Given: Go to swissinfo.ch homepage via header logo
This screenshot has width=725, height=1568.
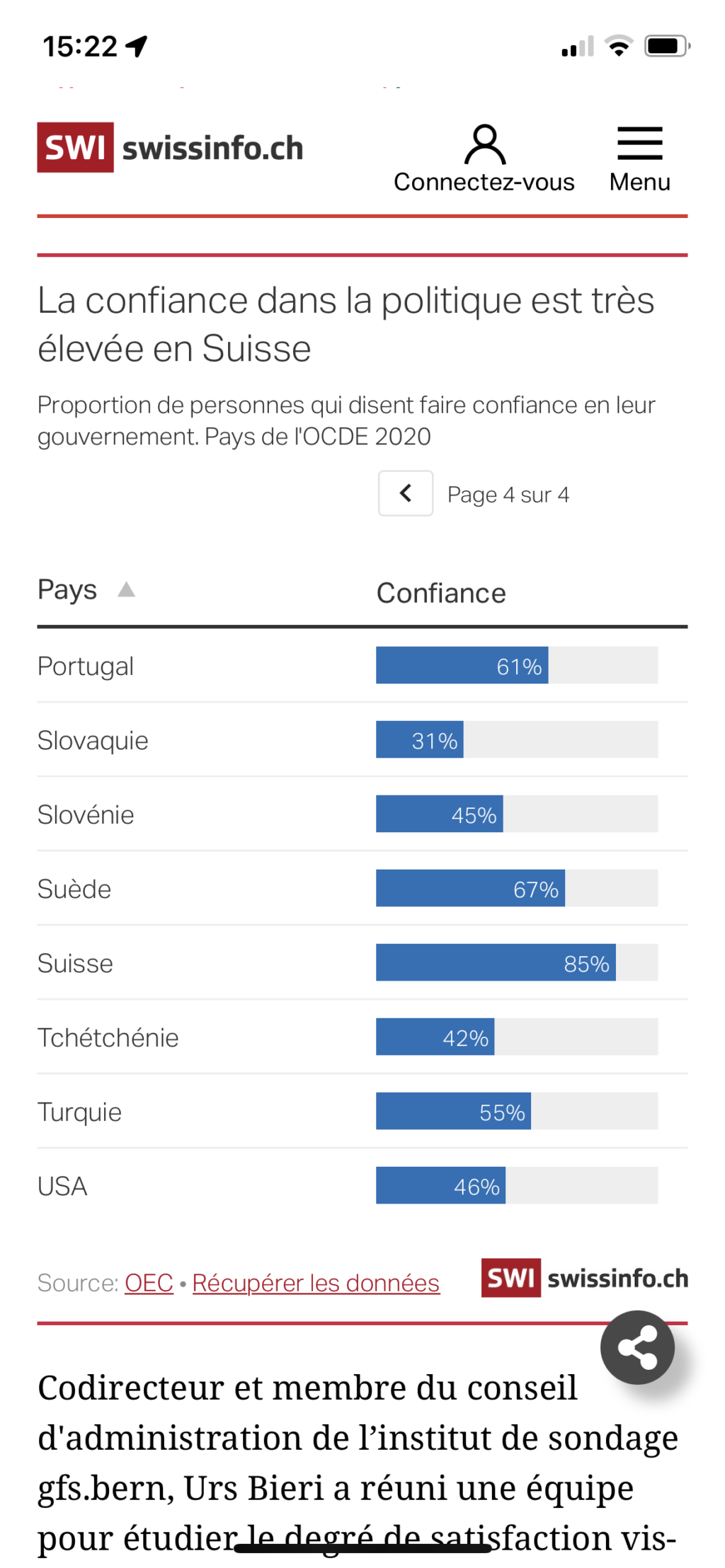Looking at the screenshot, I should tap(170, 148).
